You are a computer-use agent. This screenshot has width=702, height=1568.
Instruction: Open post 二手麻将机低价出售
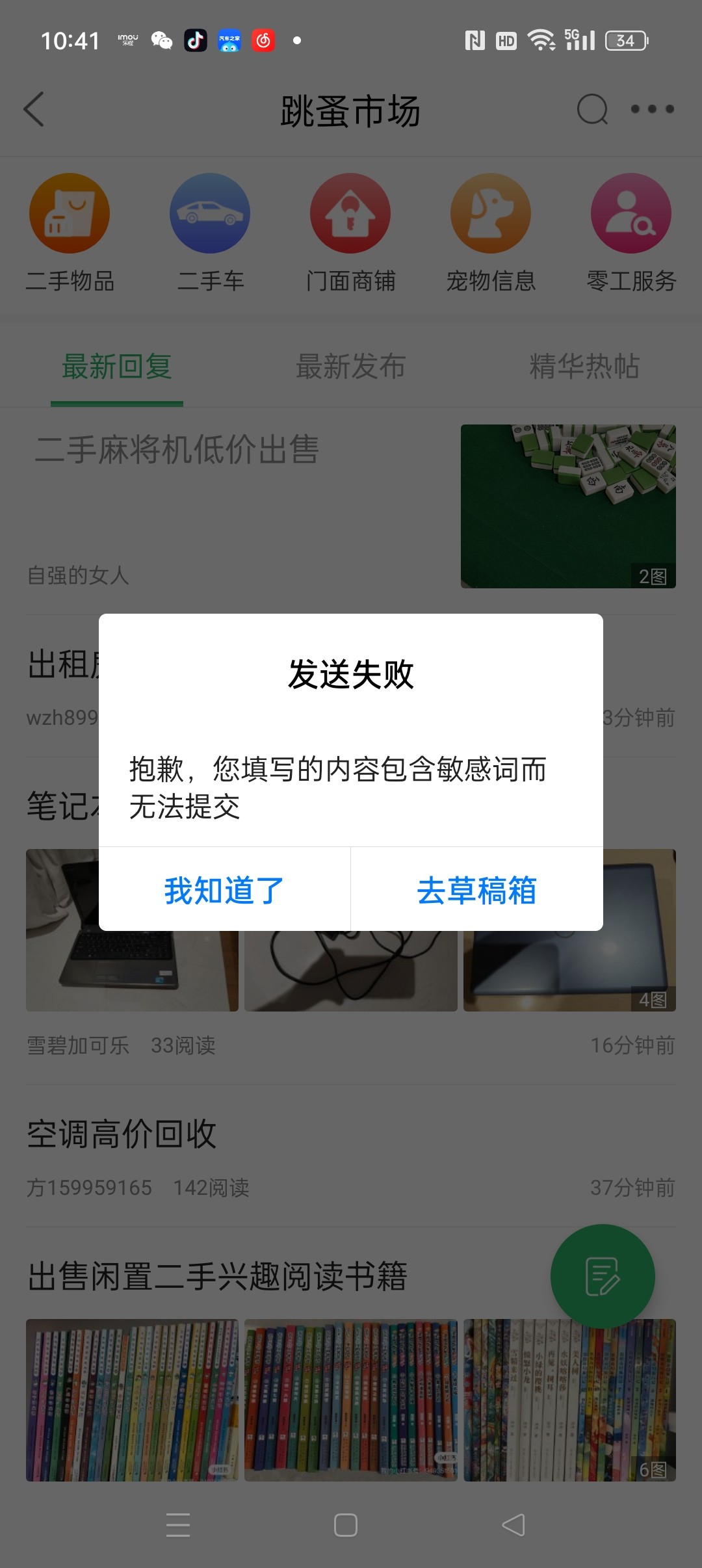177,450
